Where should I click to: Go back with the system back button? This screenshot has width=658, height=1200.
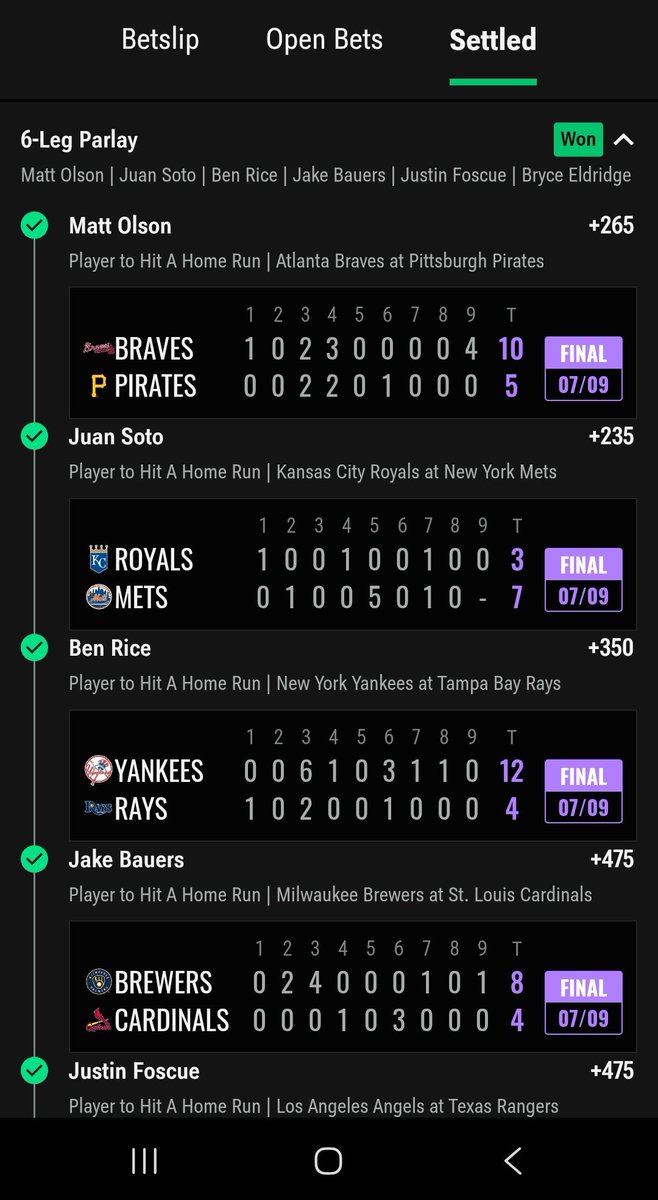point(513,1160)
